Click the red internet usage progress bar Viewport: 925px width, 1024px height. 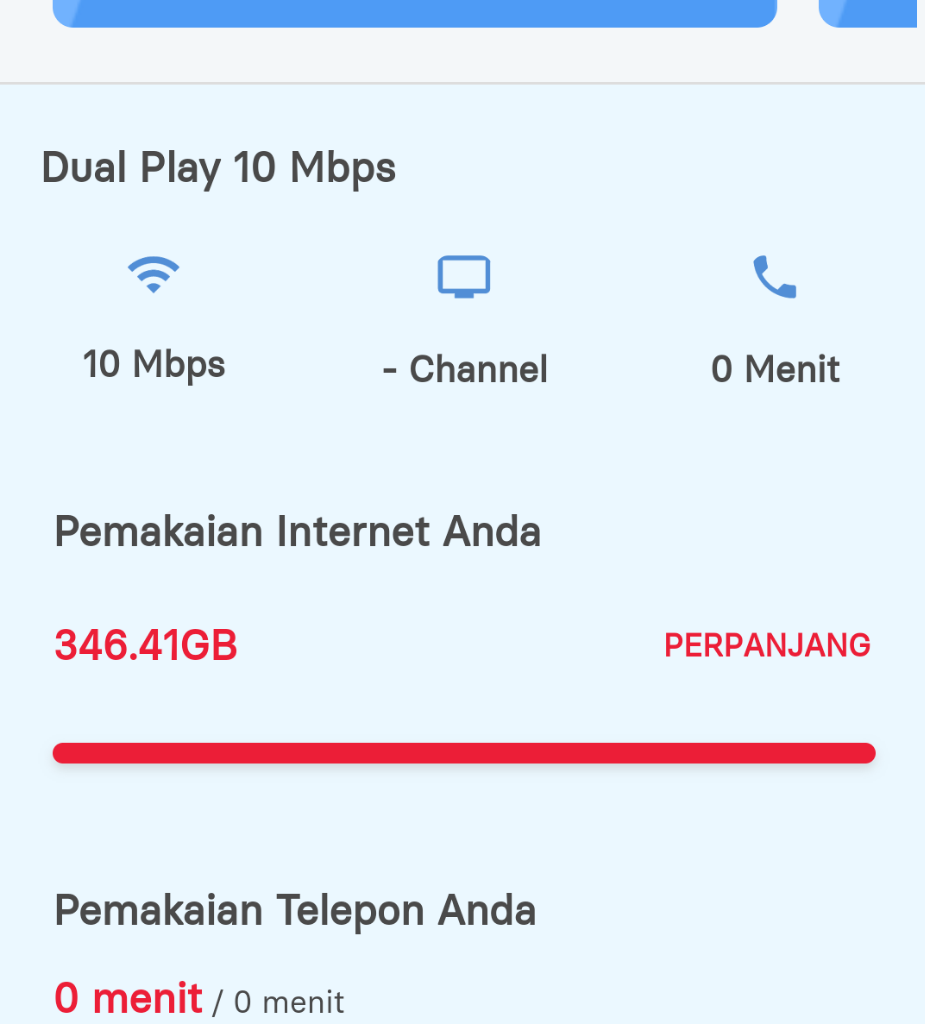point(463,753)
